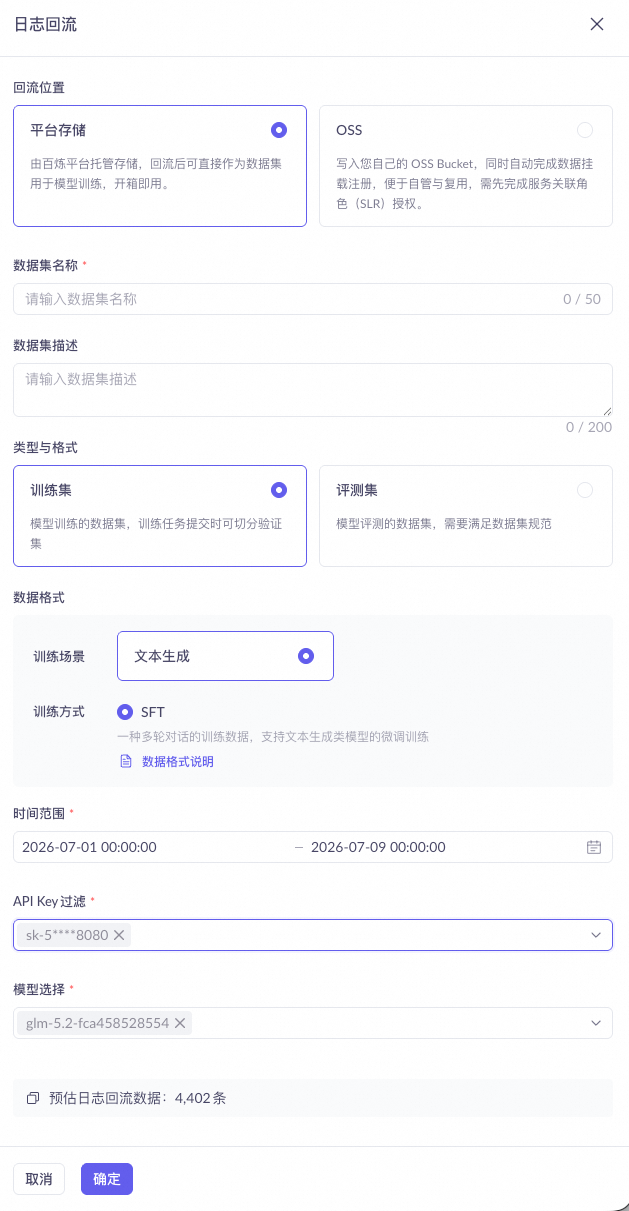Select the 训练集 dataset type
629x1211 pixels.
click(160, 516)
